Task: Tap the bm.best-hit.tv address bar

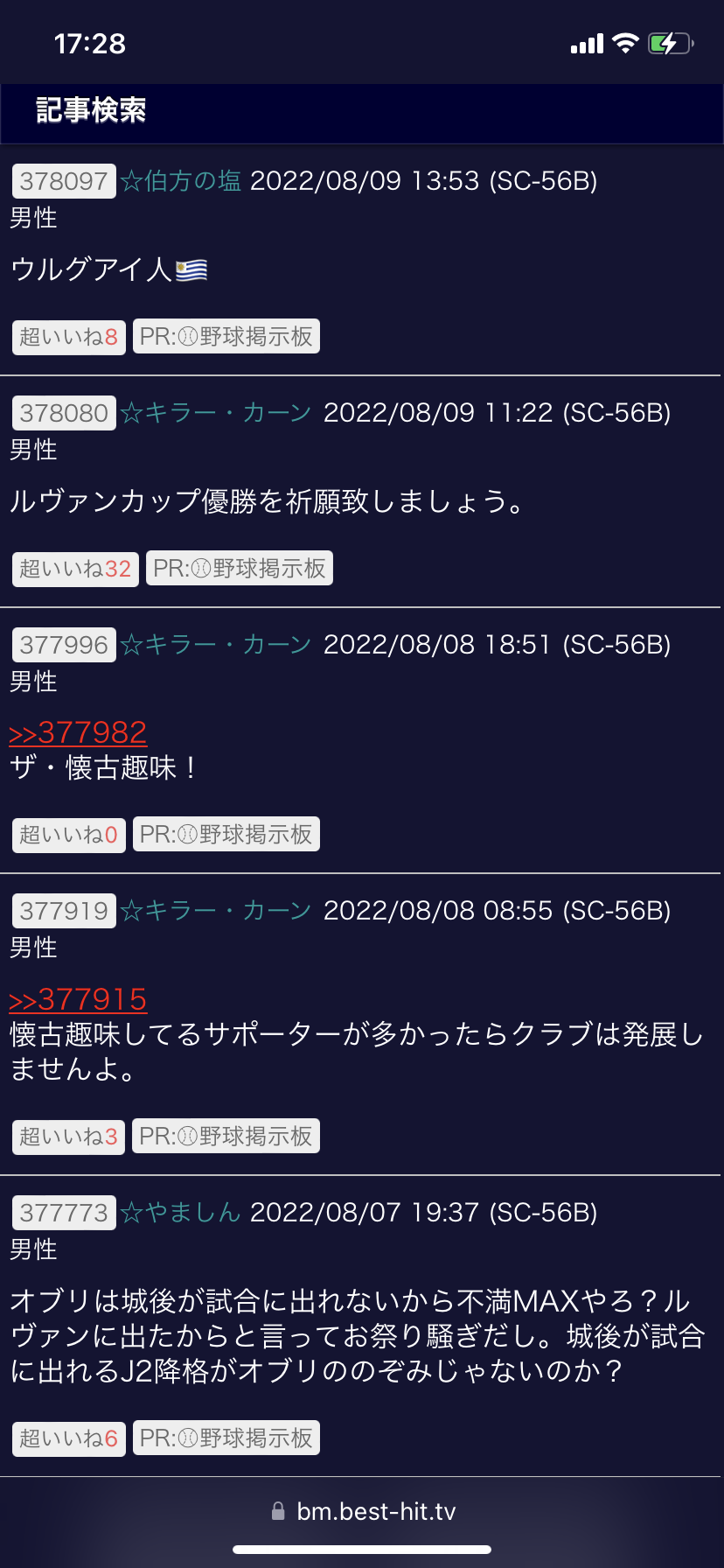Action: (x=363, y=1511)
